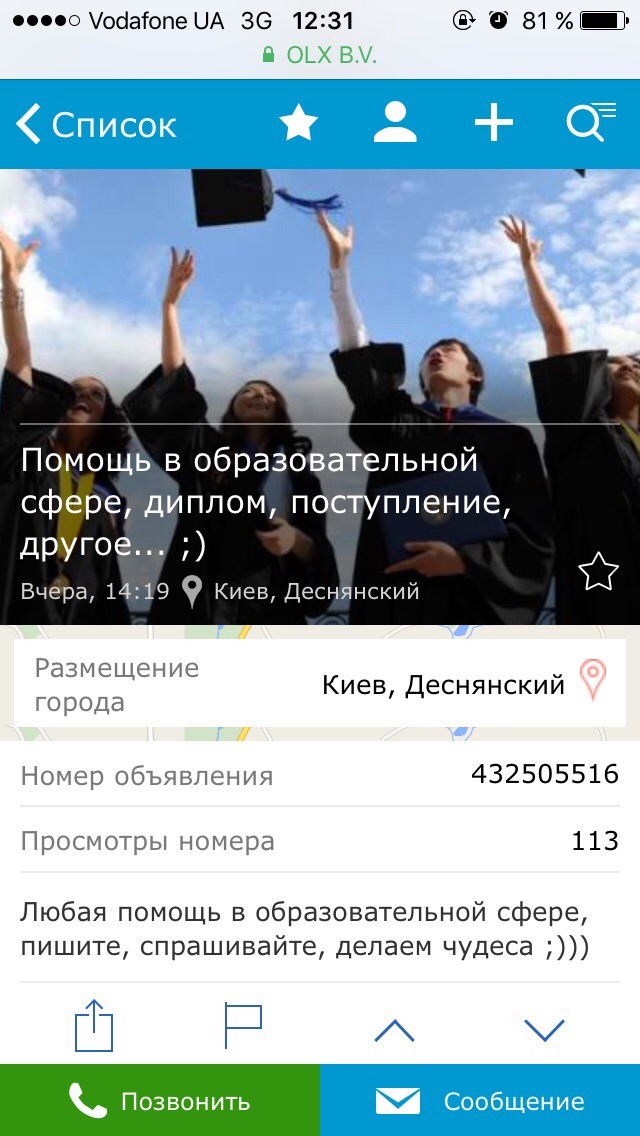The image size is (640, 1136).
Task: Go back to Список
Action: click(96, 125)
